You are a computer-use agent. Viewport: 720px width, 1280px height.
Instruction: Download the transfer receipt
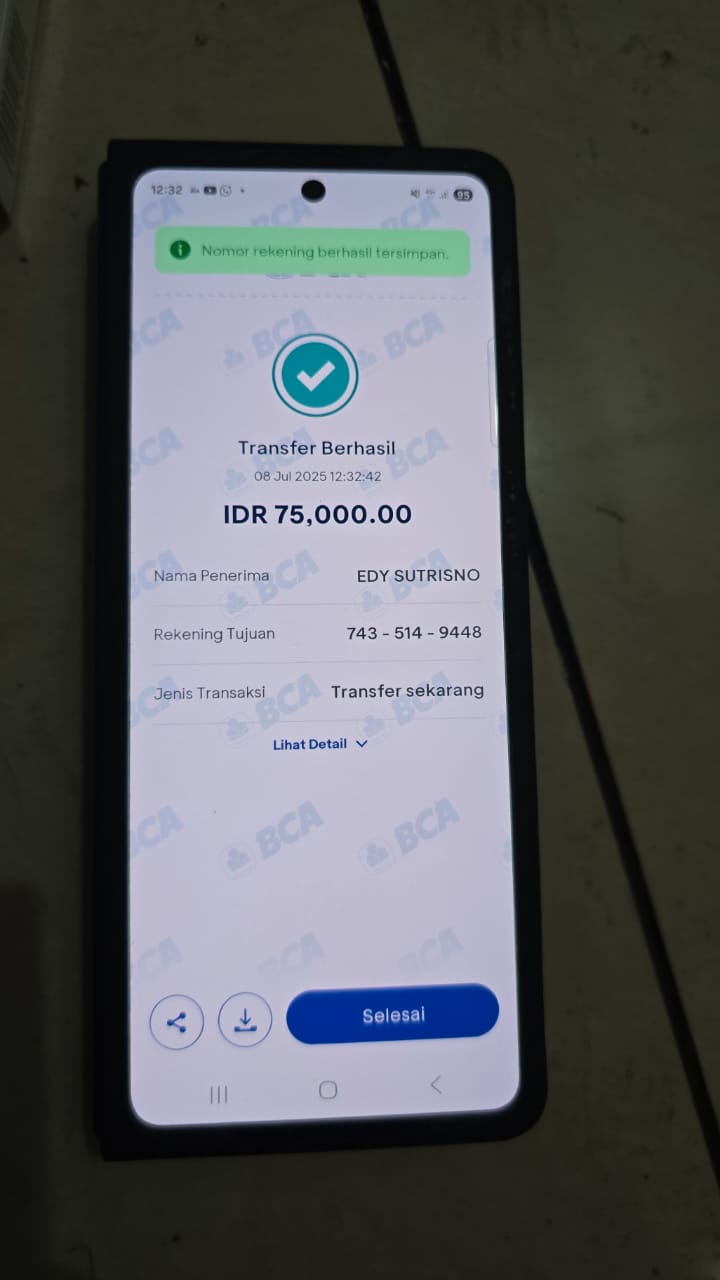click(245, 1020)
